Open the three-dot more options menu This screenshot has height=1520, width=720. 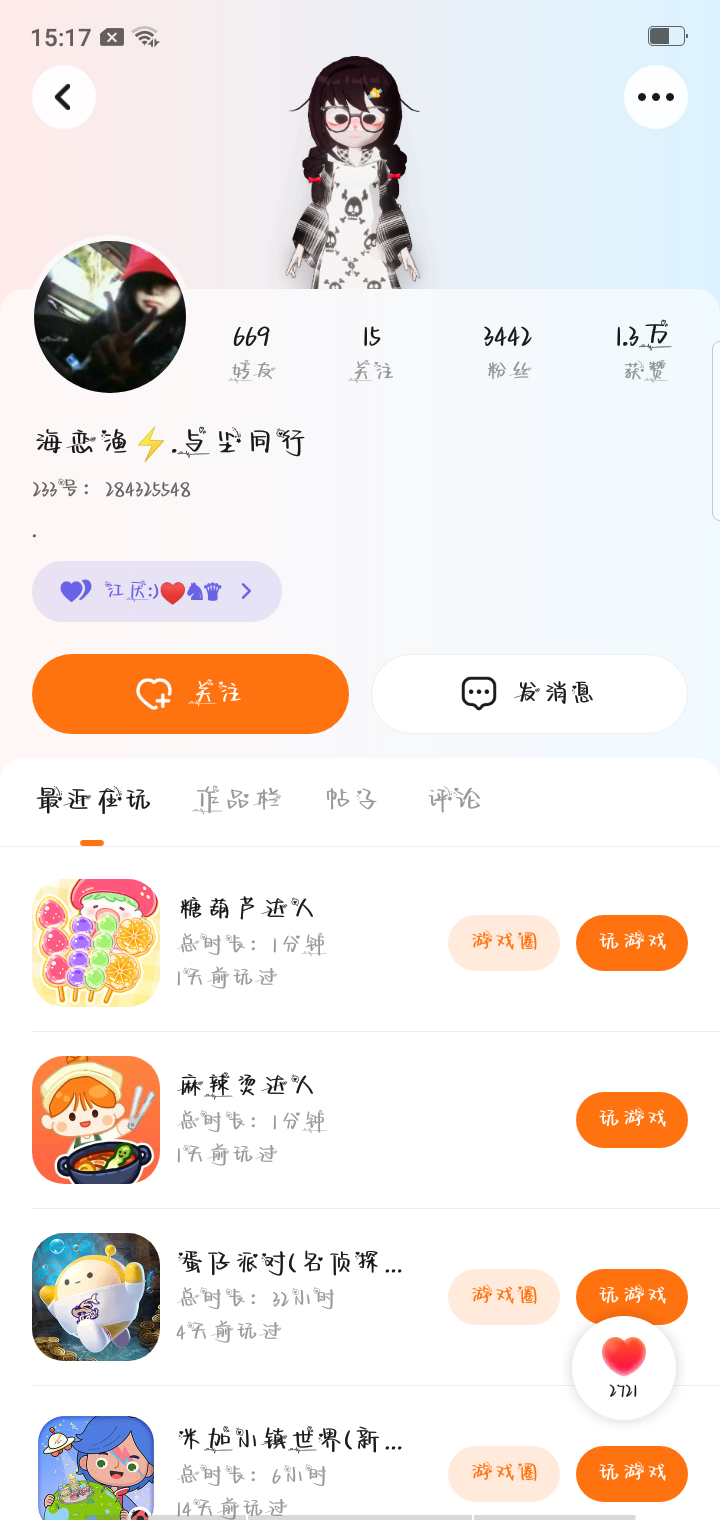tap(656, 97)
